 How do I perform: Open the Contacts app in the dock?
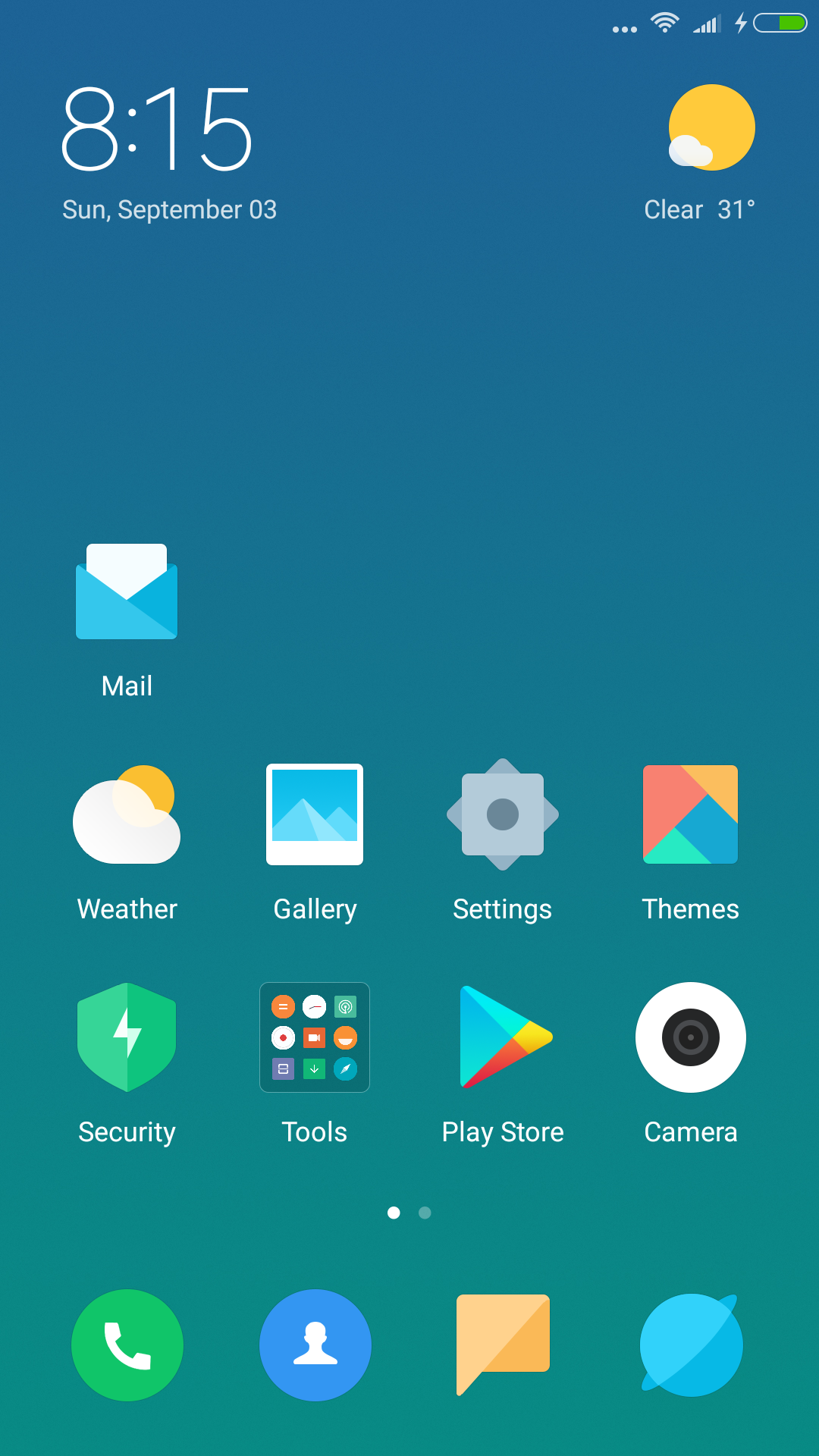click(315, 1345)
